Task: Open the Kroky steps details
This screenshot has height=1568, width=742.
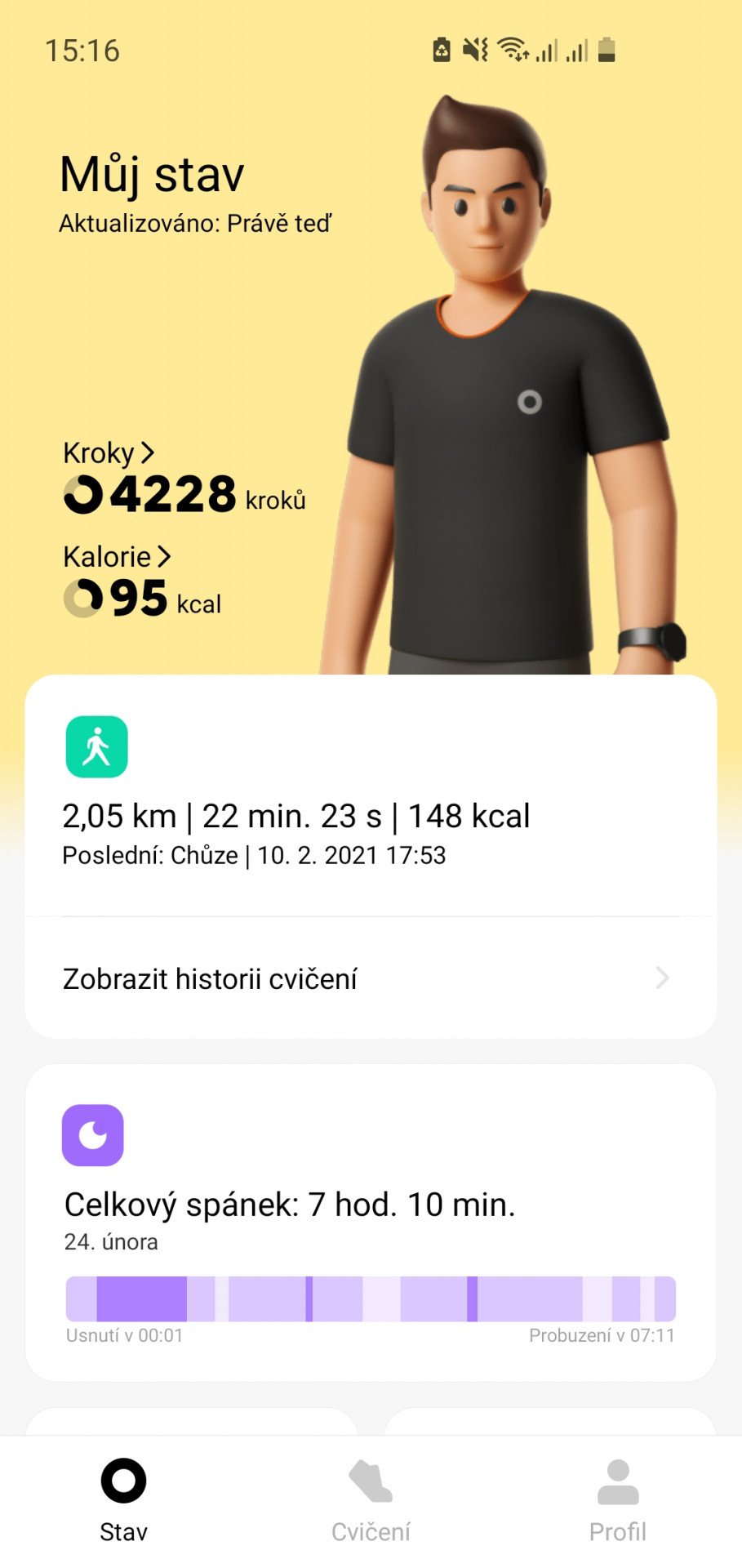Action: 109,452
